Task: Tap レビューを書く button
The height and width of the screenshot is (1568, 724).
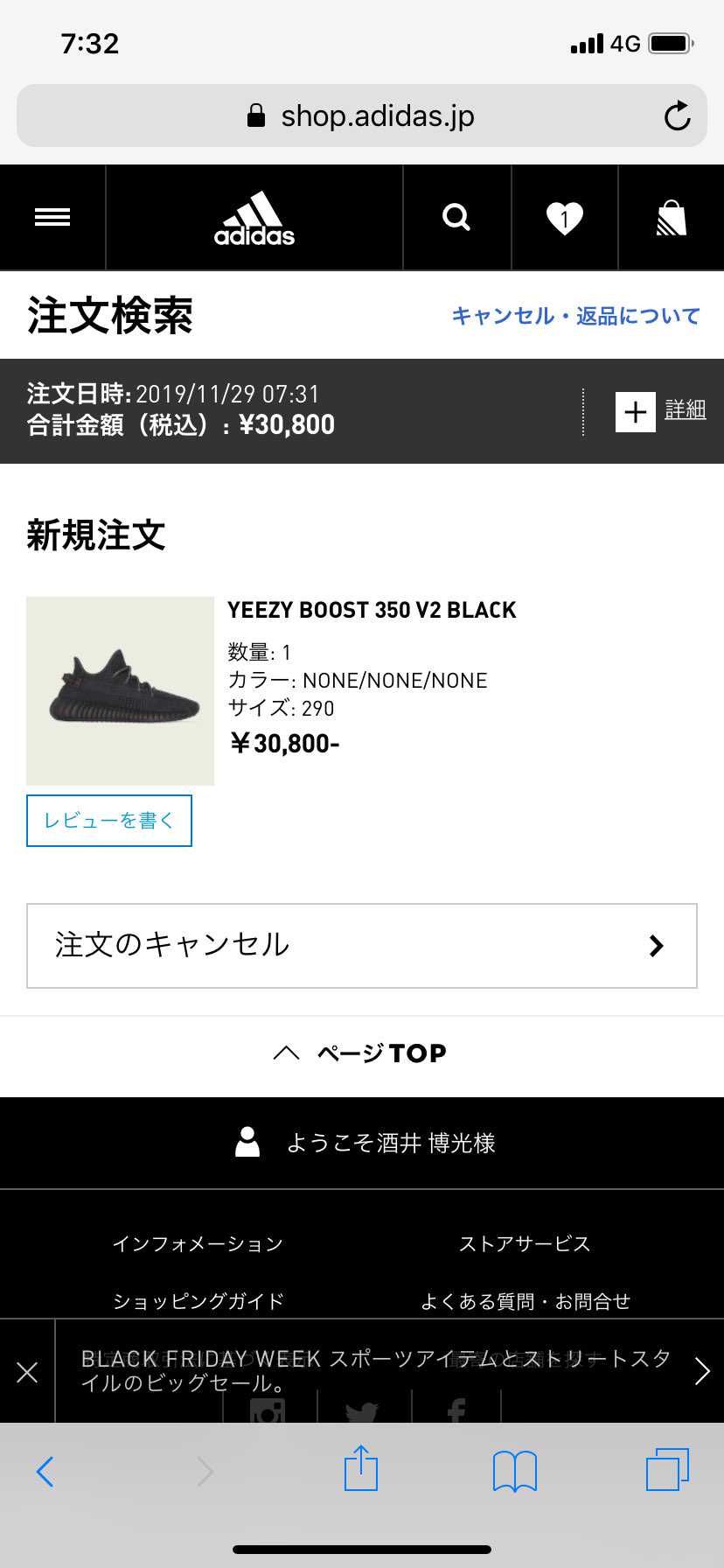Action: tap(109, 821)
